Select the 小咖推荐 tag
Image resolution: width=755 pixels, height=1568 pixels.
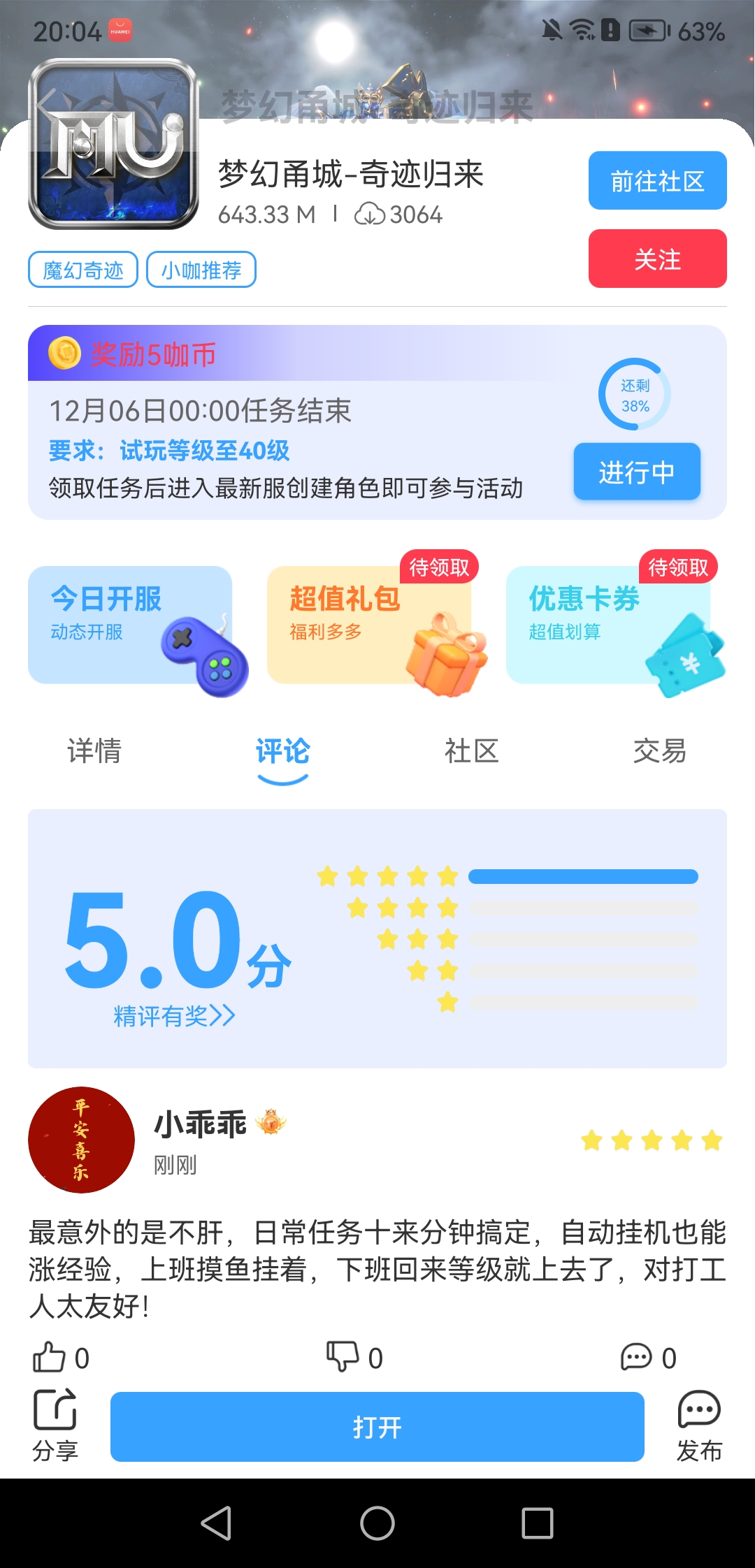(x=201, y=270)
